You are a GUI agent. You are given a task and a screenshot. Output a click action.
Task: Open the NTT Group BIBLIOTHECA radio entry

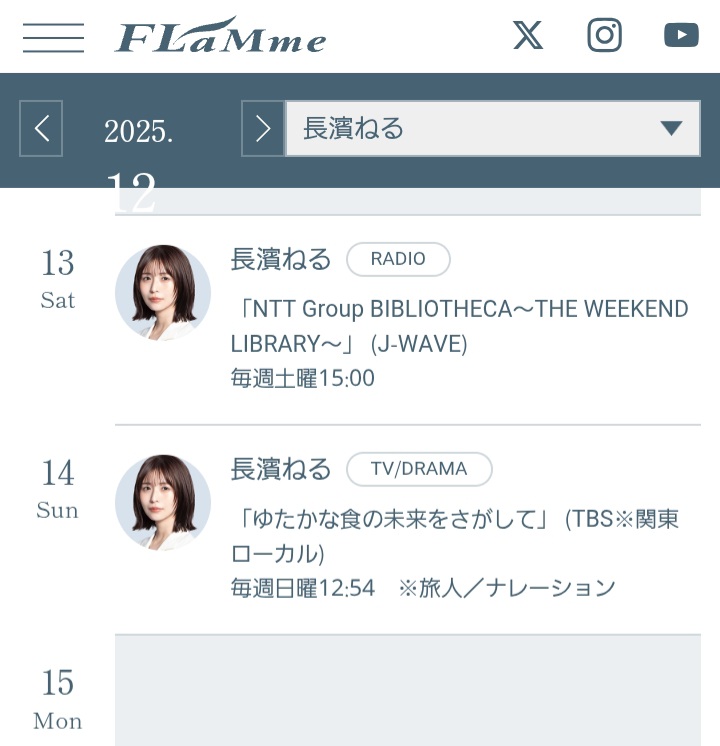pos(459,325)
